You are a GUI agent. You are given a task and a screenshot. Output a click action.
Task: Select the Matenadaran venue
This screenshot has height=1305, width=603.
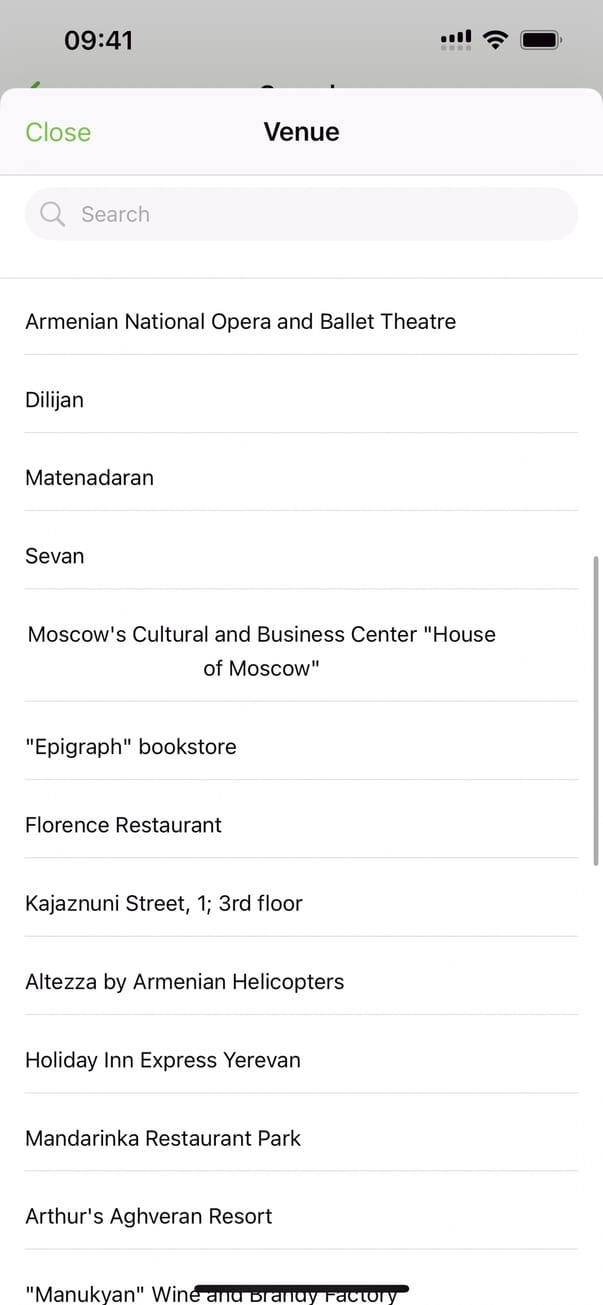pos(90,478)
